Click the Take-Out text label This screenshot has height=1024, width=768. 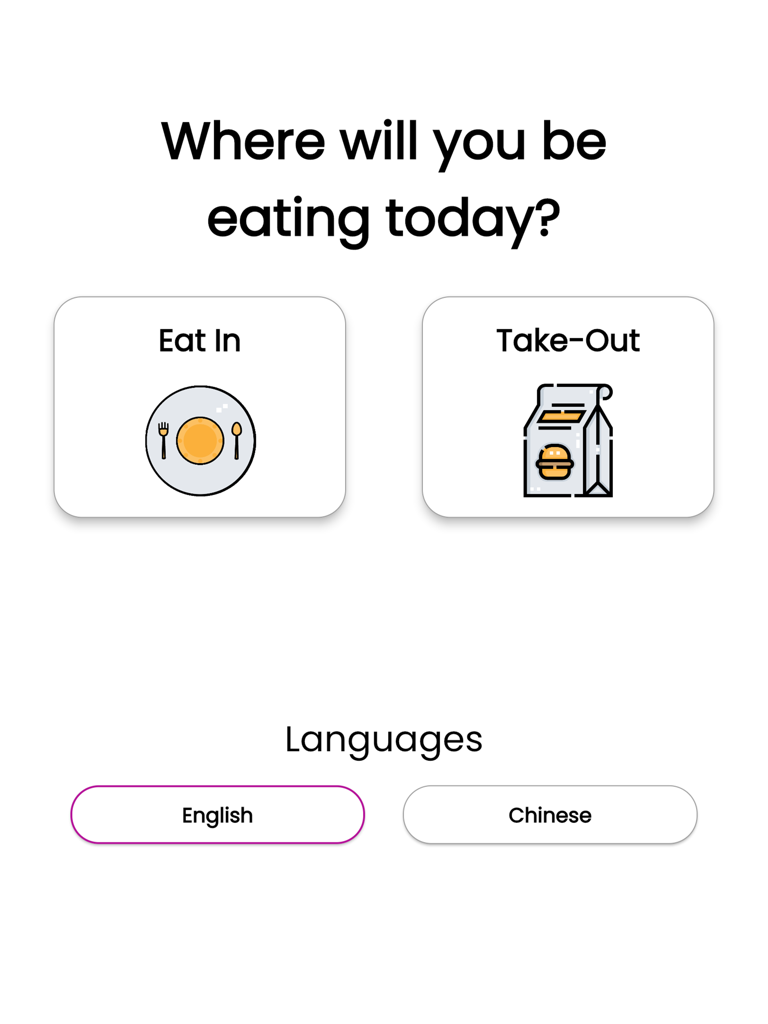click(x=567, y=340)
